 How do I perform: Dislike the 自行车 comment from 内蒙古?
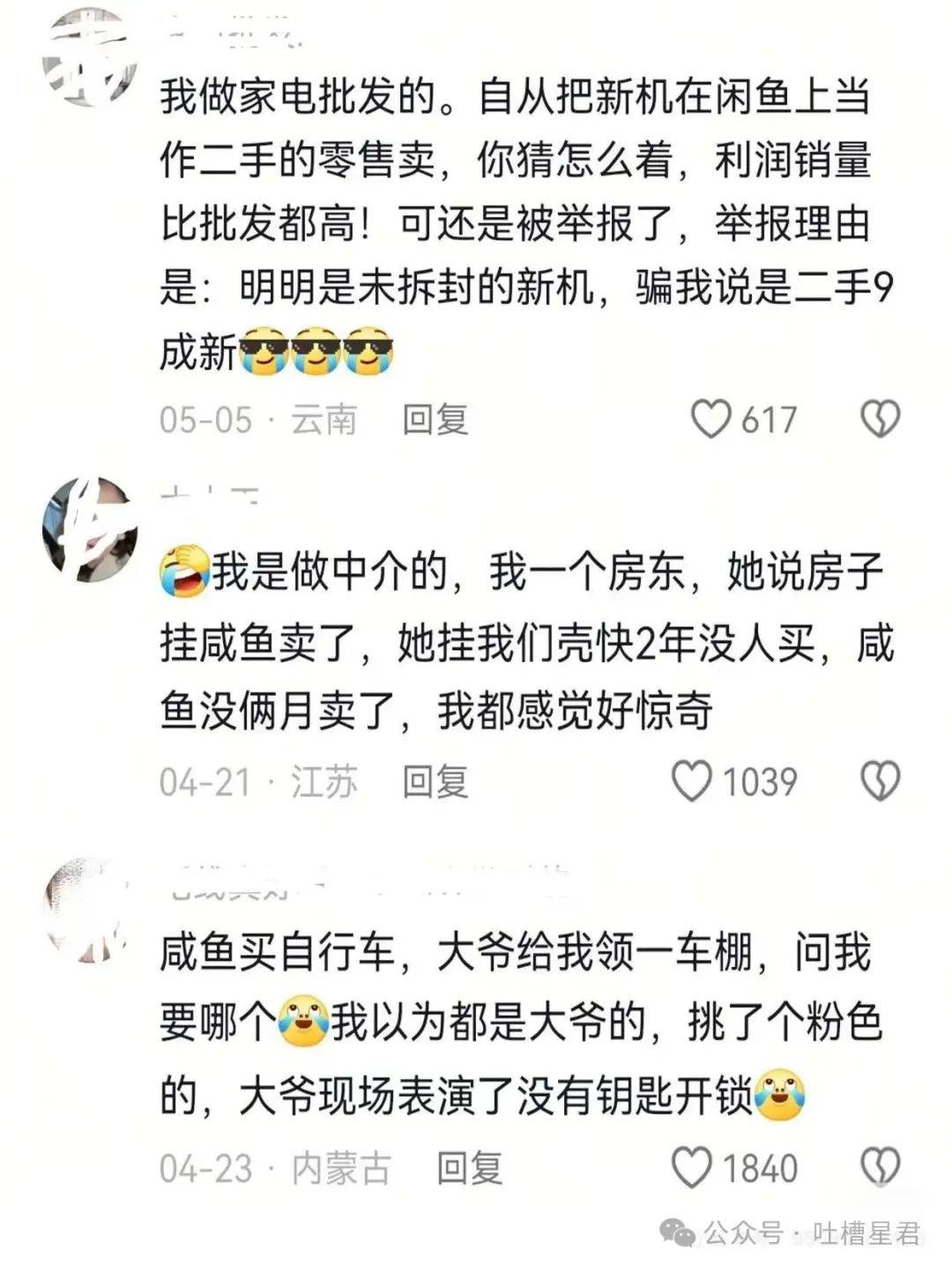880,1168
